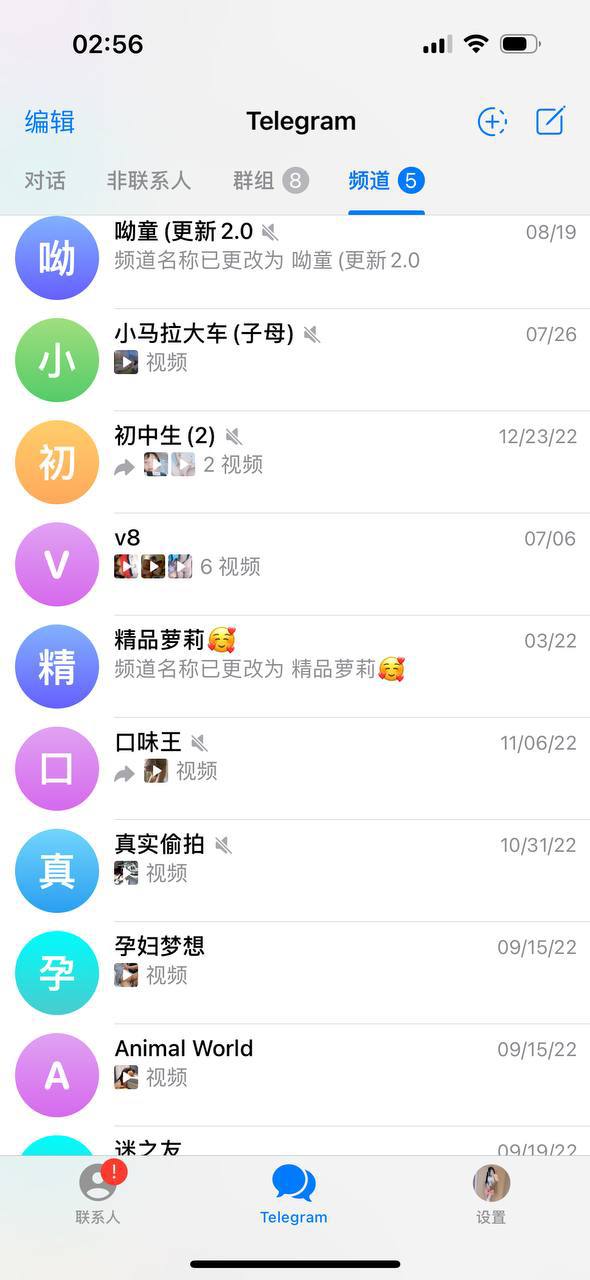Image resolution: width=590 pixels, height=1280 pixels.
Task: Open the Telegram chats bottom tab
Action: [294, 1194]
